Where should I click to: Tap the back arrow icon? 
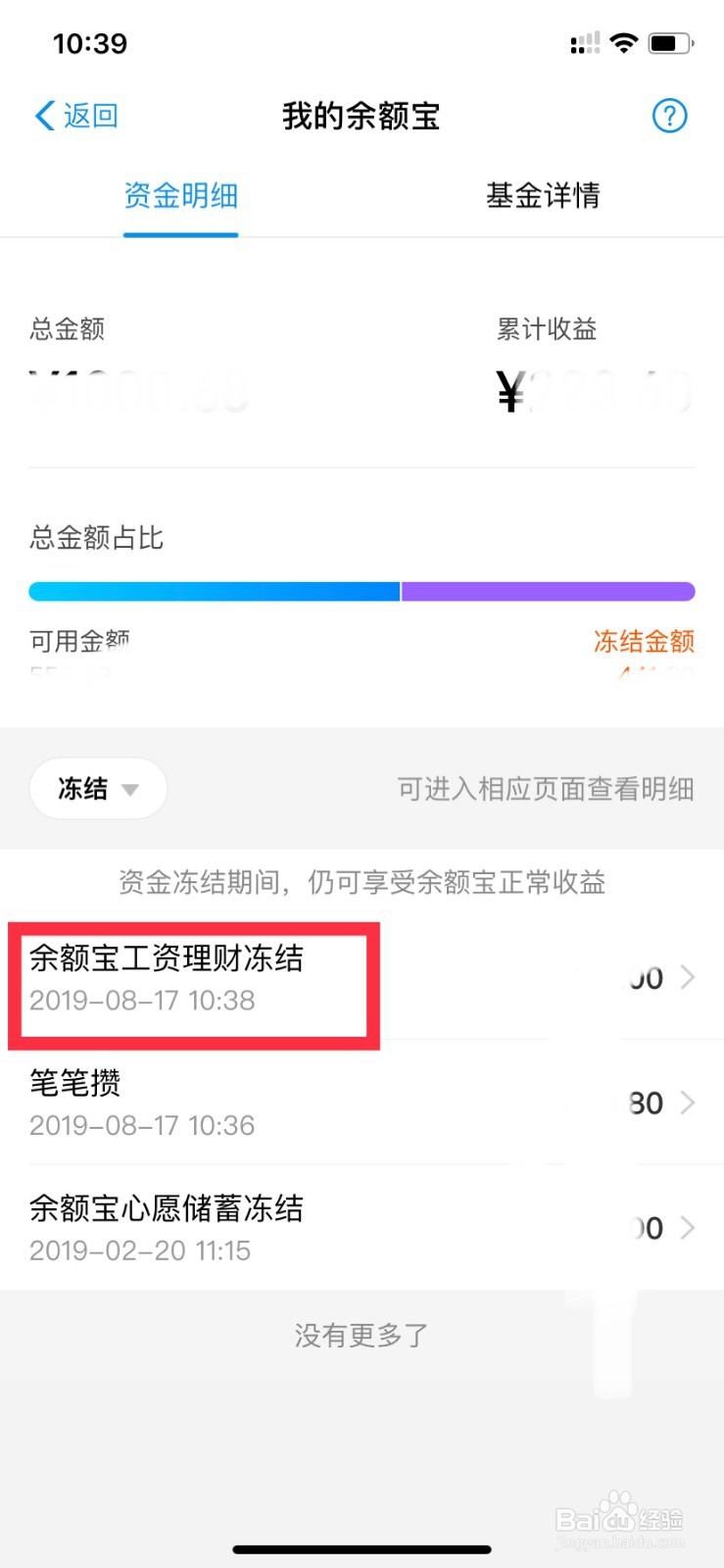point(43,115)
